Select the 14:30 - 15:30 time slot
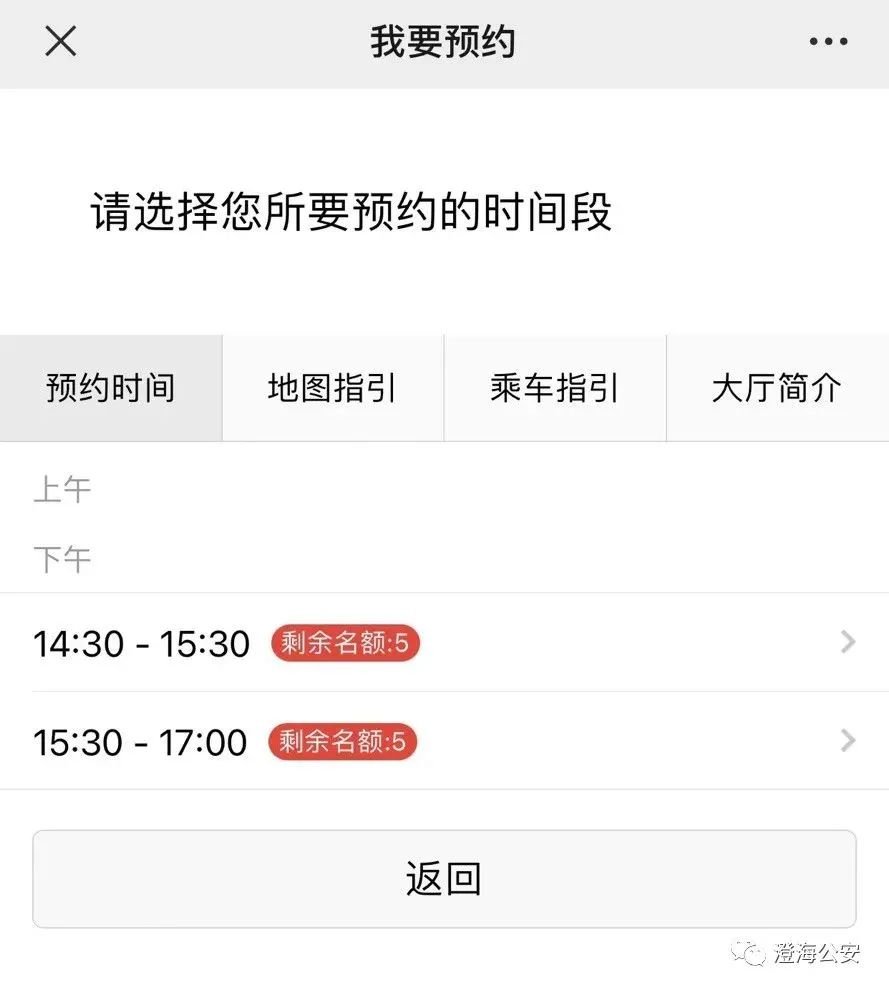Screen dimensions: 889x992 pos(444,642)
